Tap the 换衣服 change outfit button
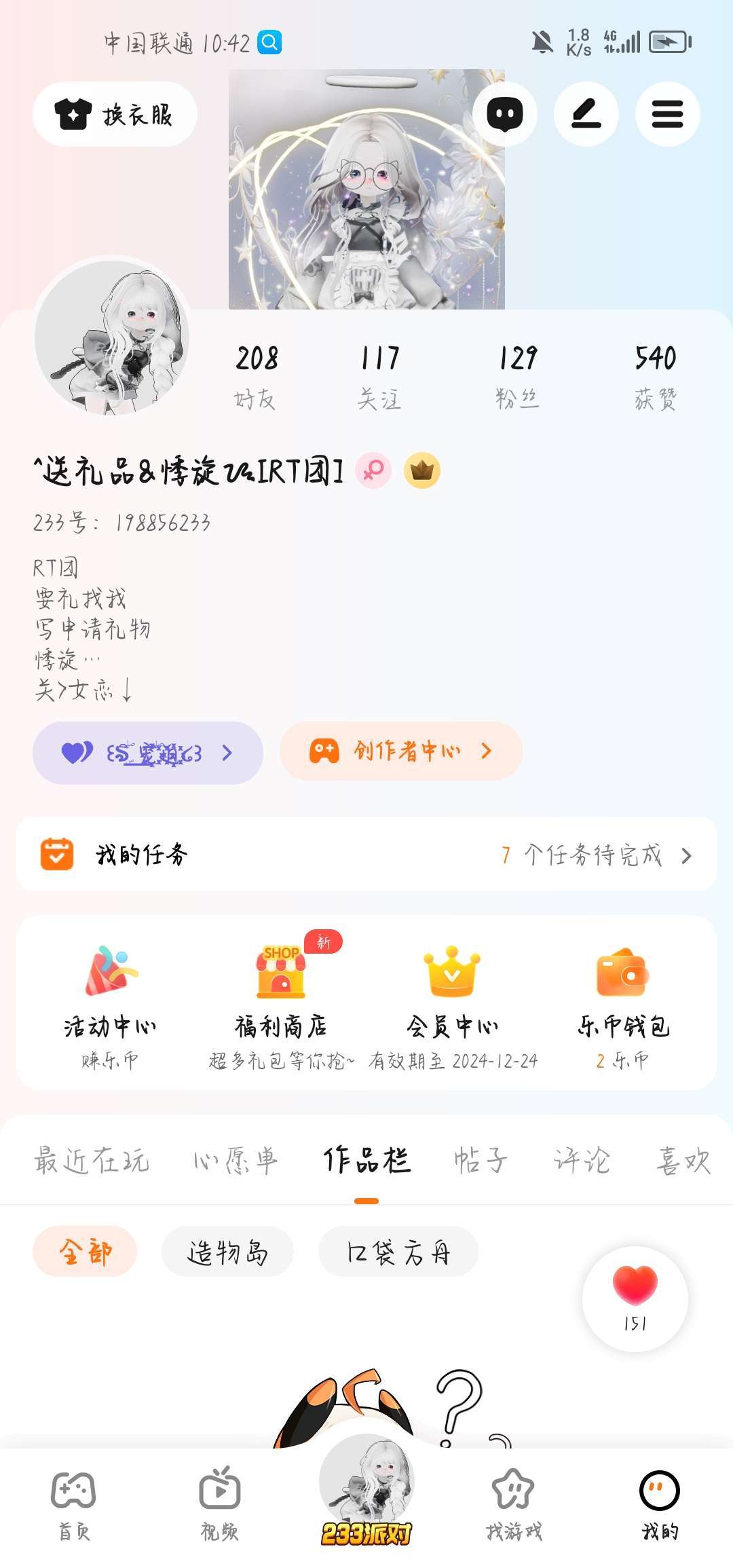Viewport: 733px width, 1568px height. pyautogui.click(x=115, y=114)
